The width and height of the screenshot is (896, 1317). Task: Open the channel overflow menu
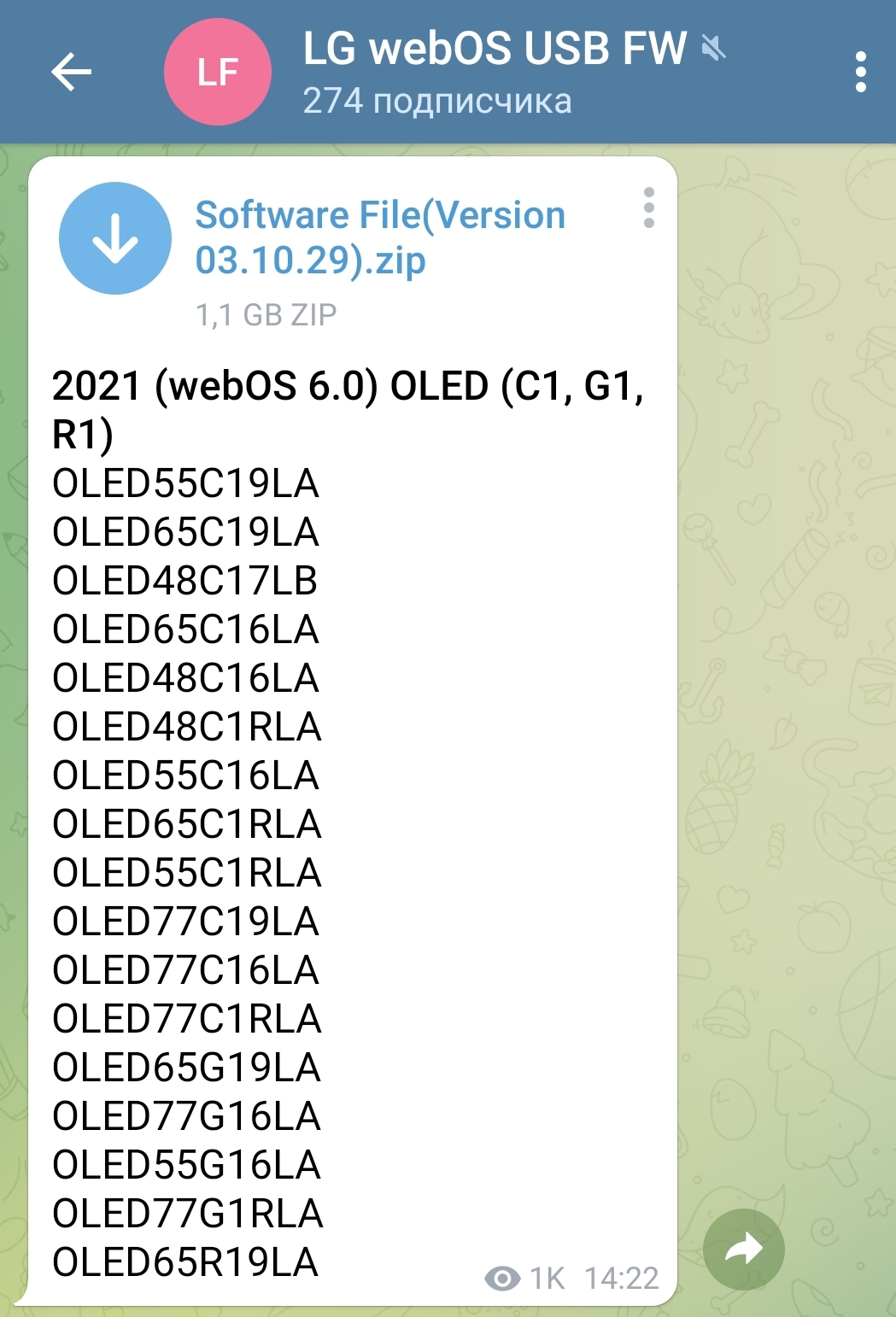click(860, 72)
